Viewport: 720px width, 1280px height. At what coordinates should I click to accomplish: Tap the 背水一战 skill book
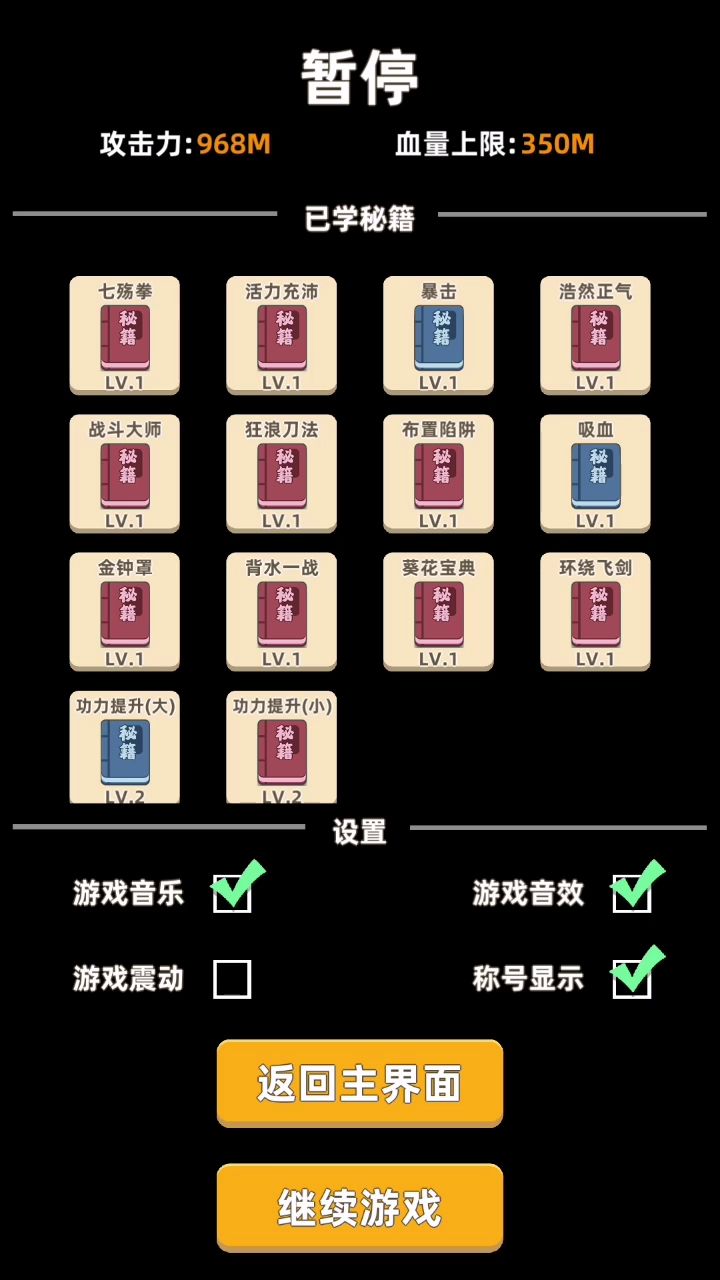pos(282,611)
